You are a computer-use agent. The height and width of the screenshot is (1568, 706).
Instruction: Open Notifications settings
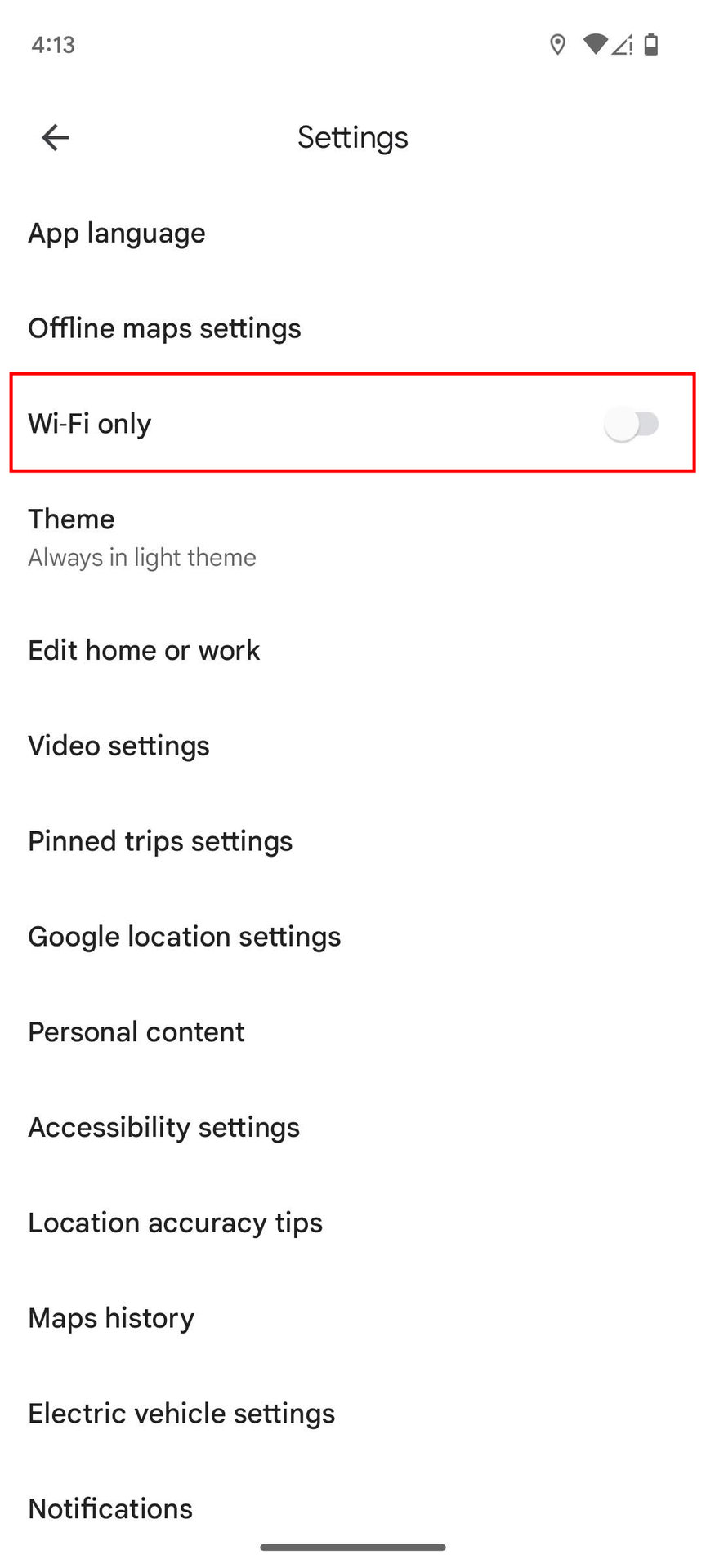pos(110,1508)
